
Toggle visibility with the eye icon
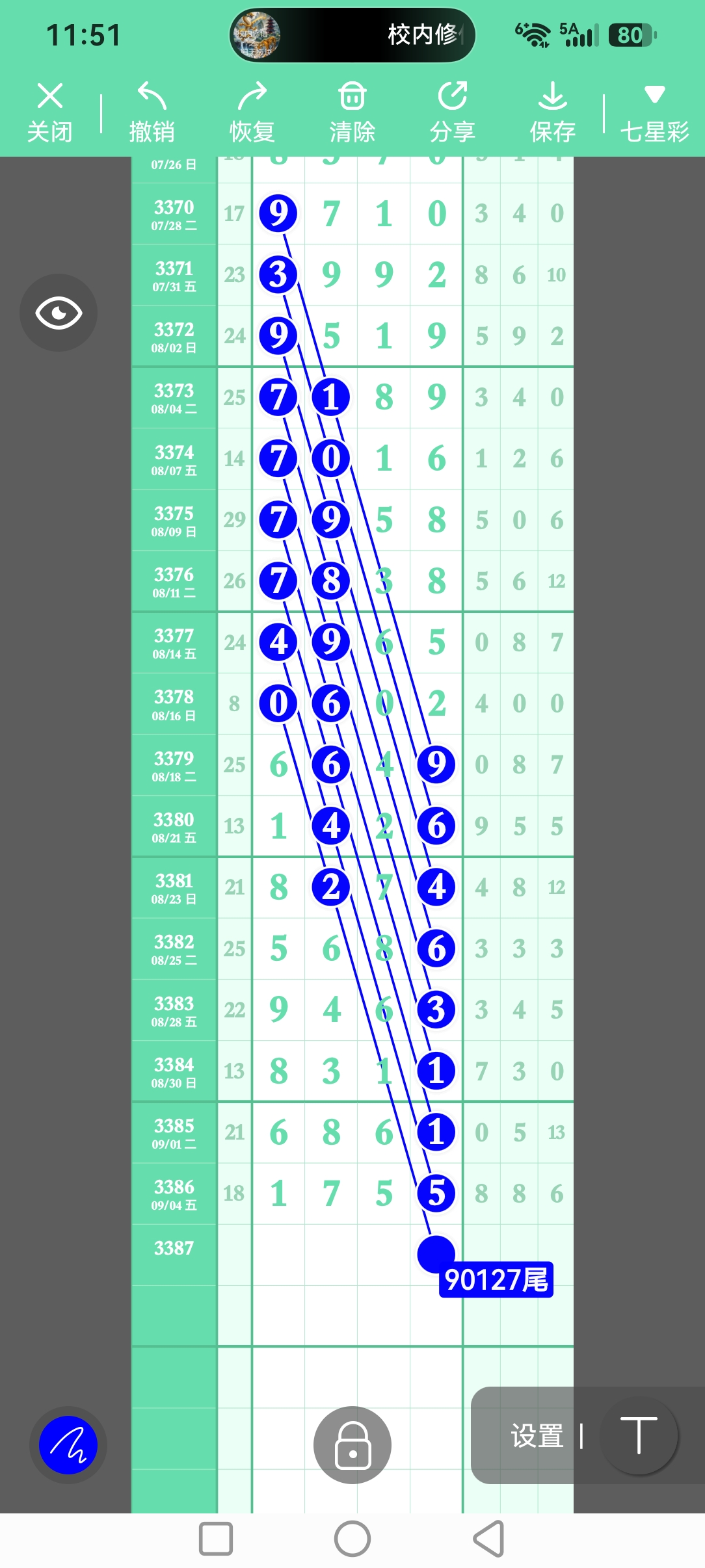point(59,313)
